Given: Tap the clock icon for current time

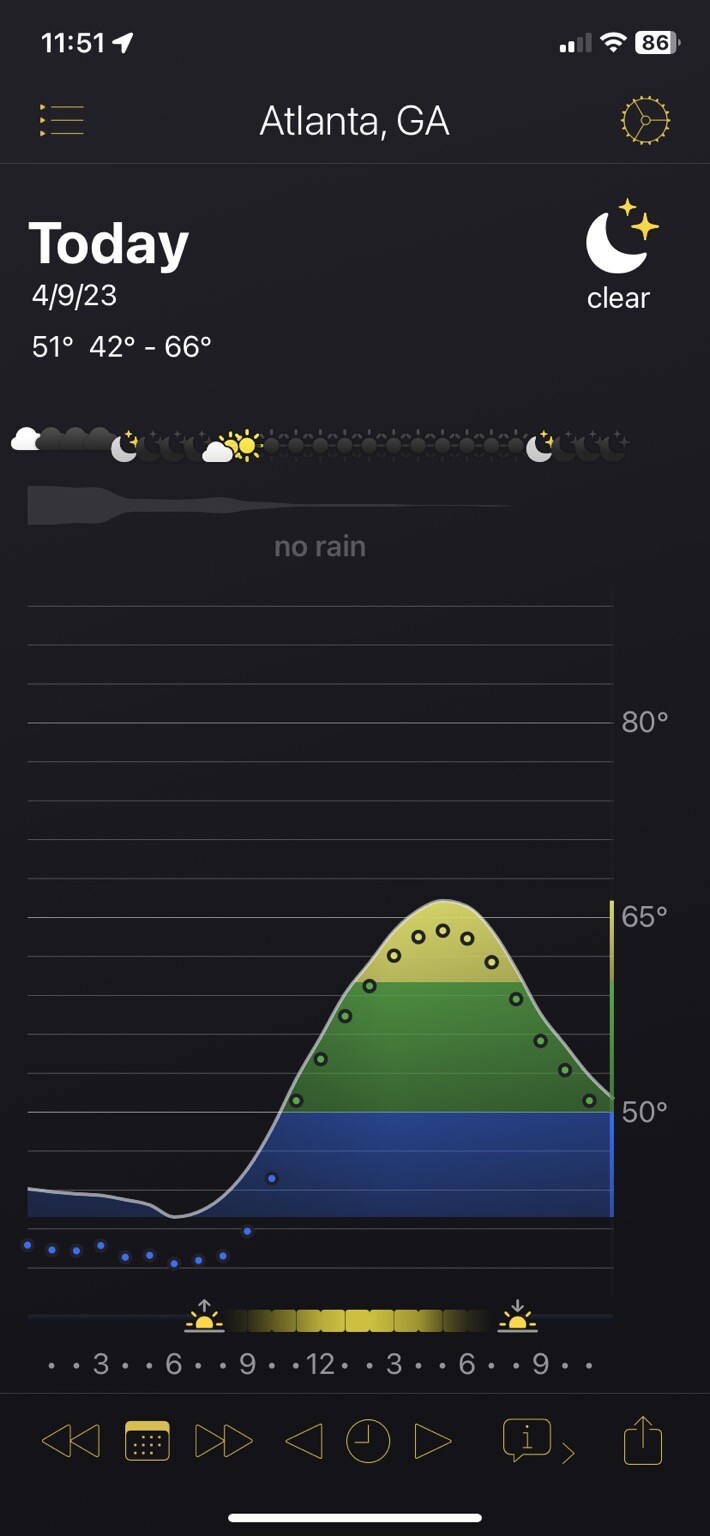Looking at the screenshot, I should (367, 1441).
